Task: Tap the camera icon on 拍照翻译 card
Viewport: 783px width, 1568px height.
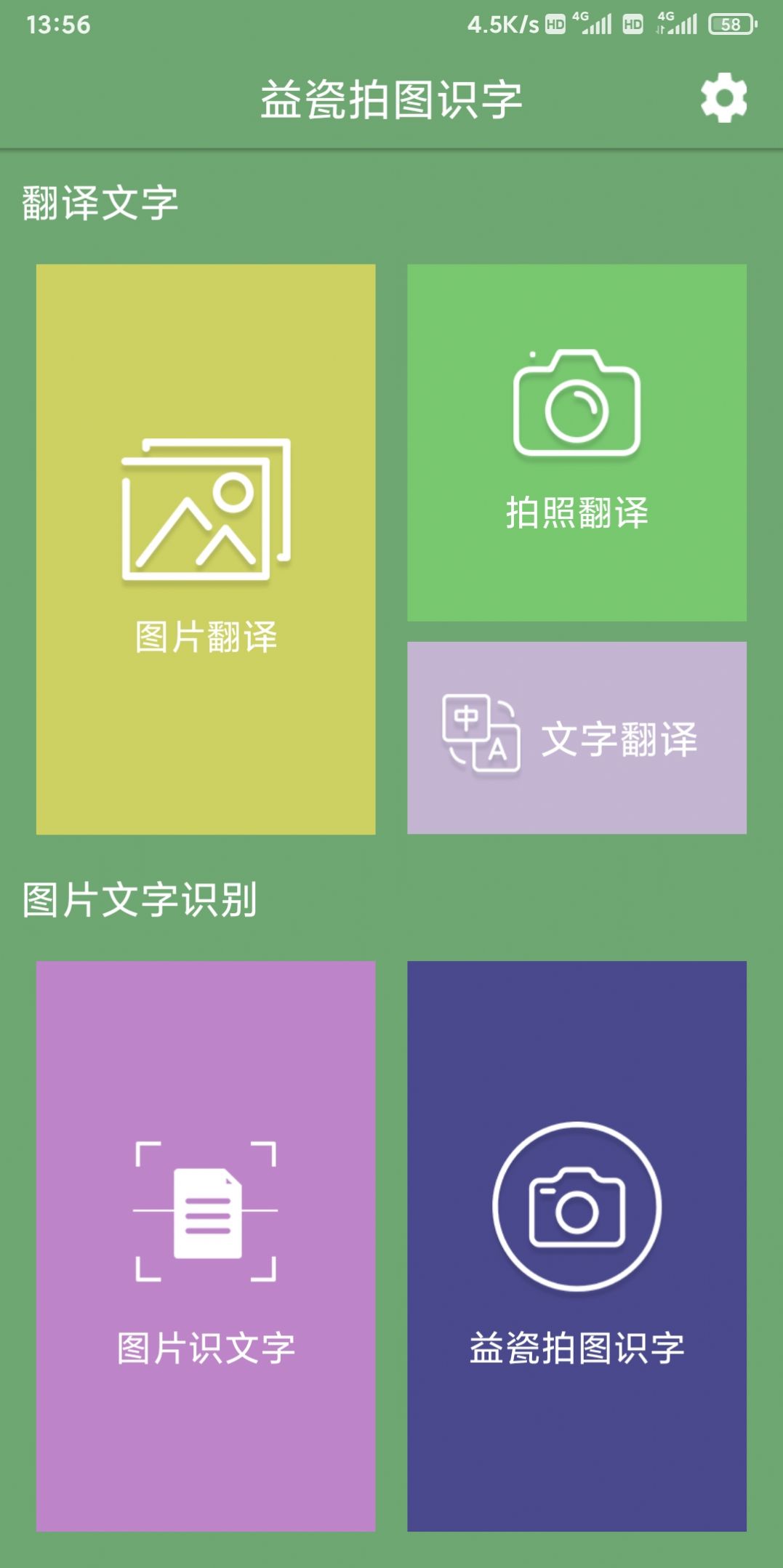Action: [x=577, y=403]
